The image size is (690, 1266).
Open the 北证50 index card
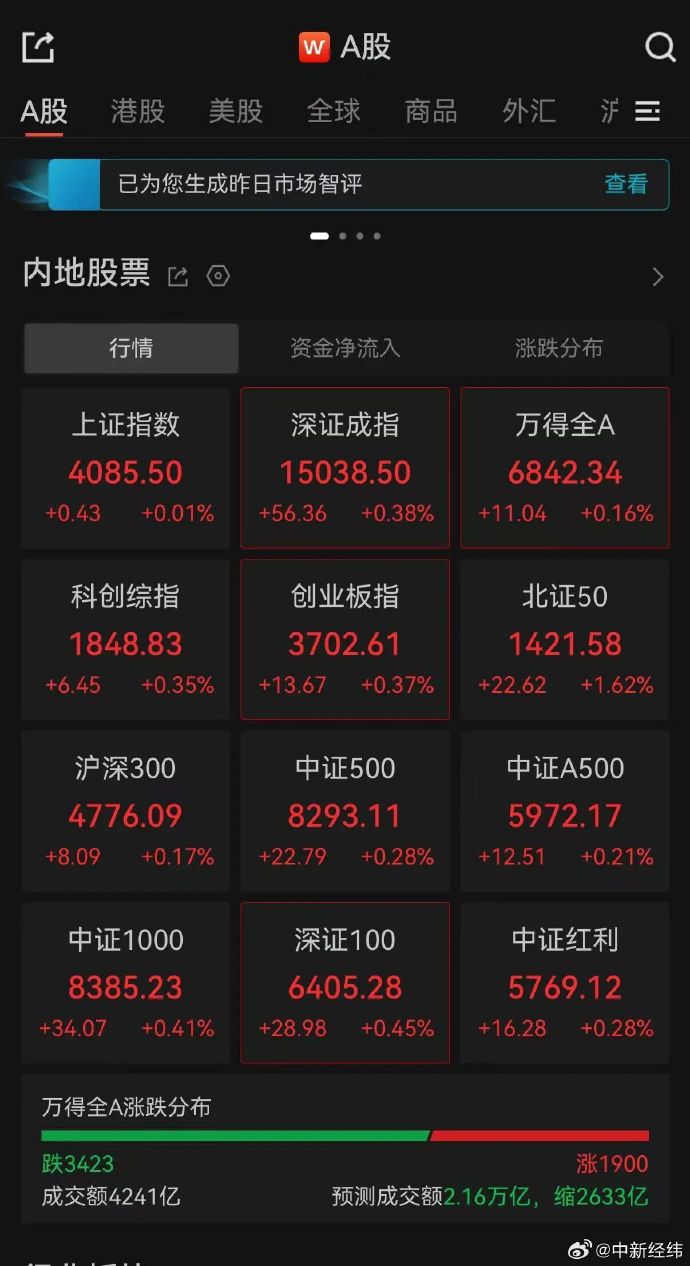click(564, 640)
